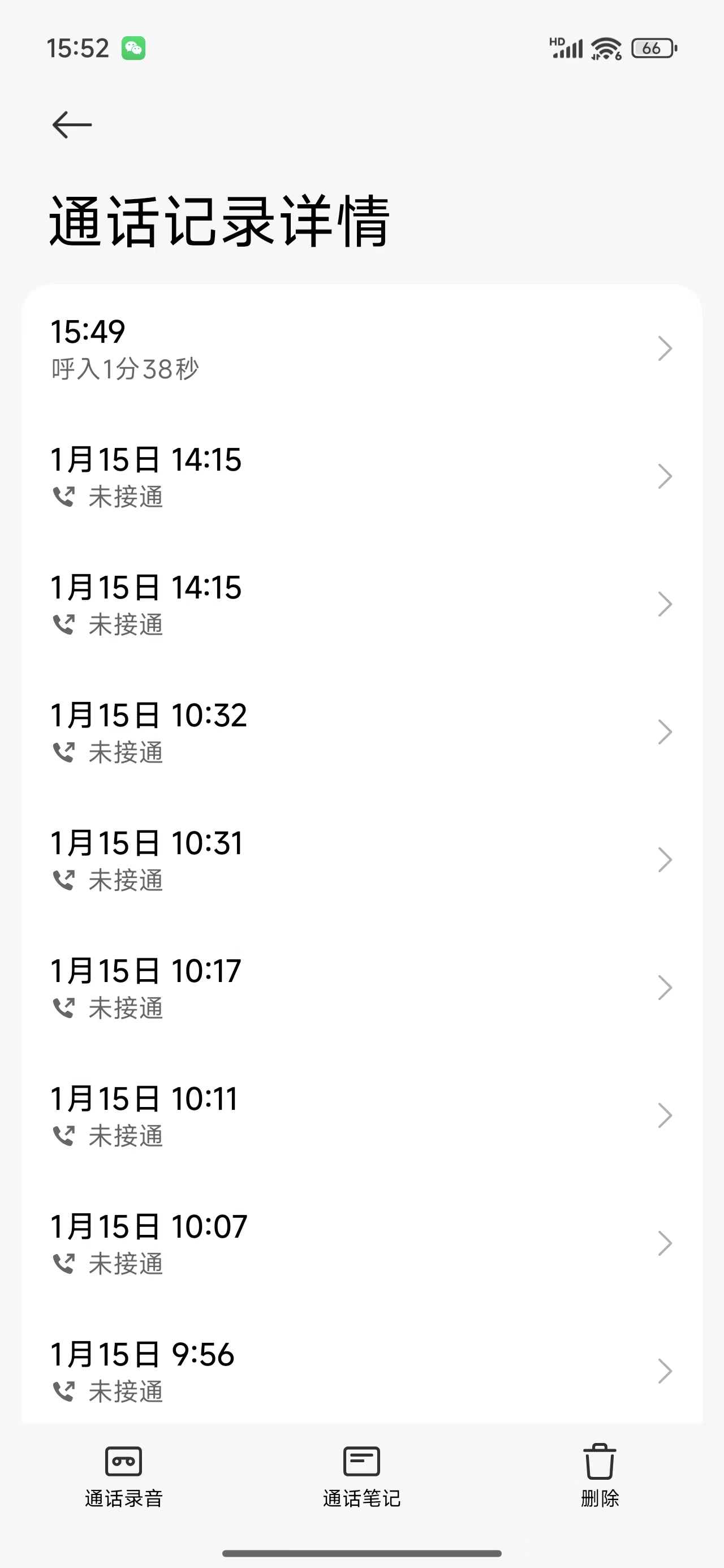Open the missed call at 10:32
The image size is (724, 1568).
pos(361,731)
